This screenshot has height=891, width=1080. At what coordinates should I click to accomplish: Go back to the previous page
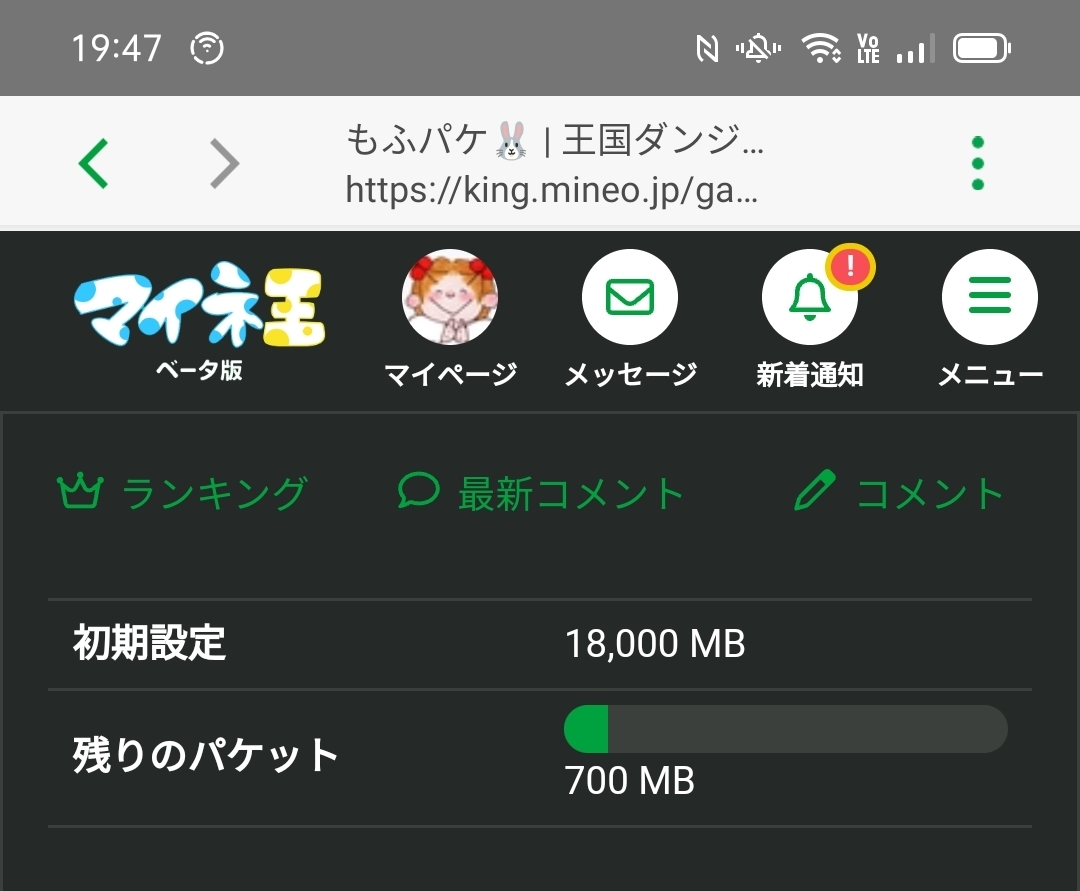(93, 164)
